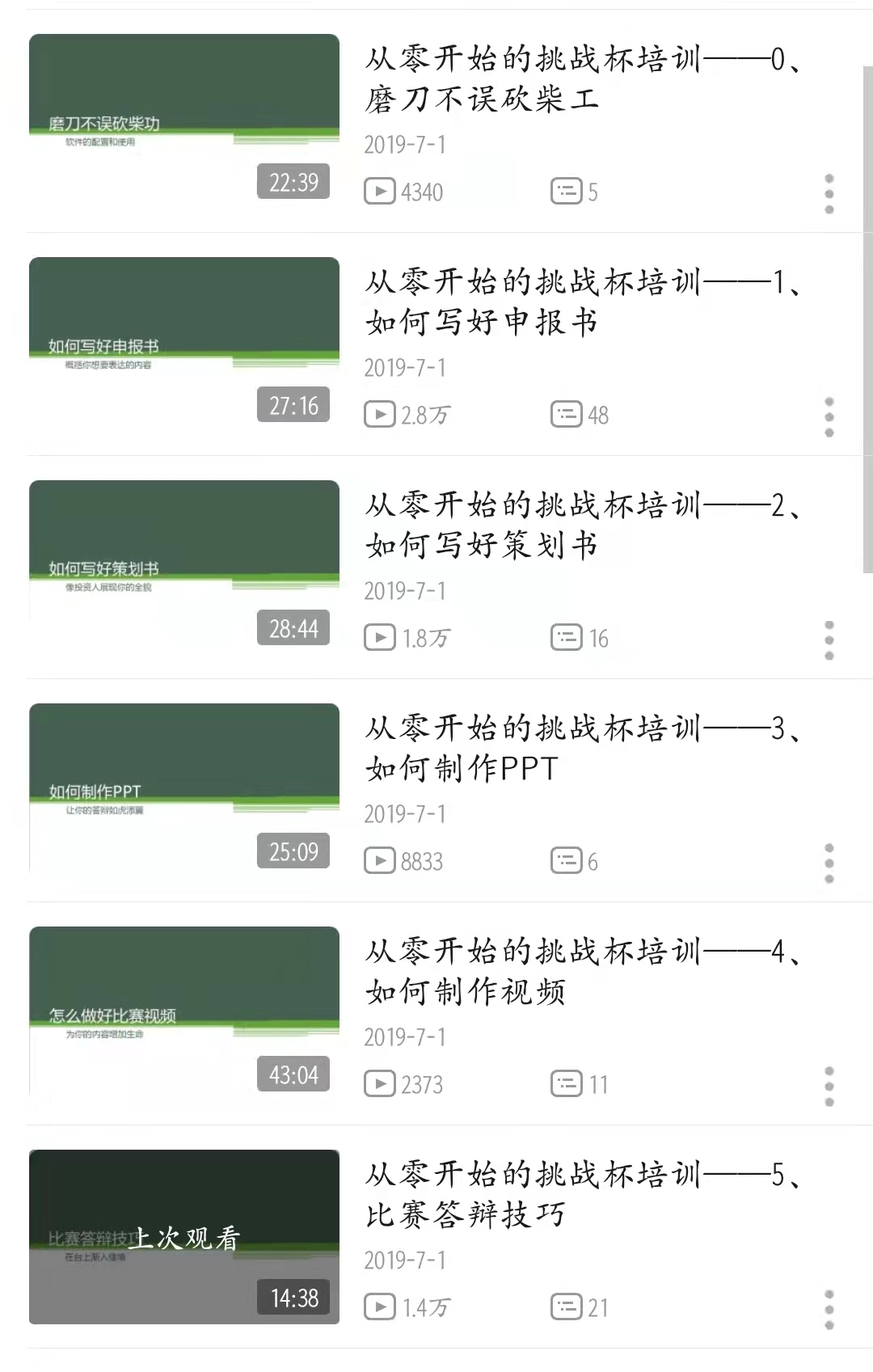Screen dimensions: 873x1372
Task: Open the overflow menu for 磨刀不误砍柴工
Action: (829, 194)
